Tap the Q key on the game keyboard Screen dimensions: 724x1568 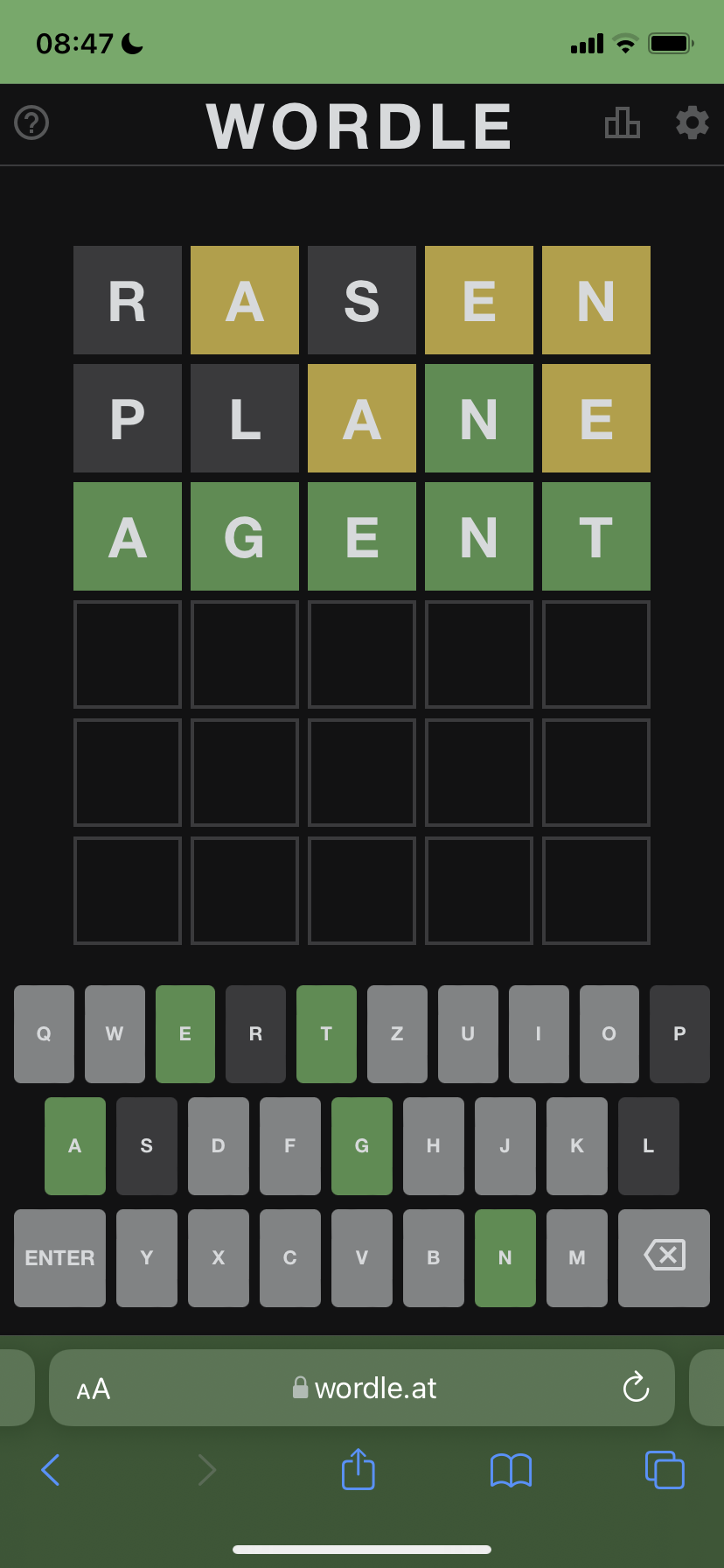44,1033
